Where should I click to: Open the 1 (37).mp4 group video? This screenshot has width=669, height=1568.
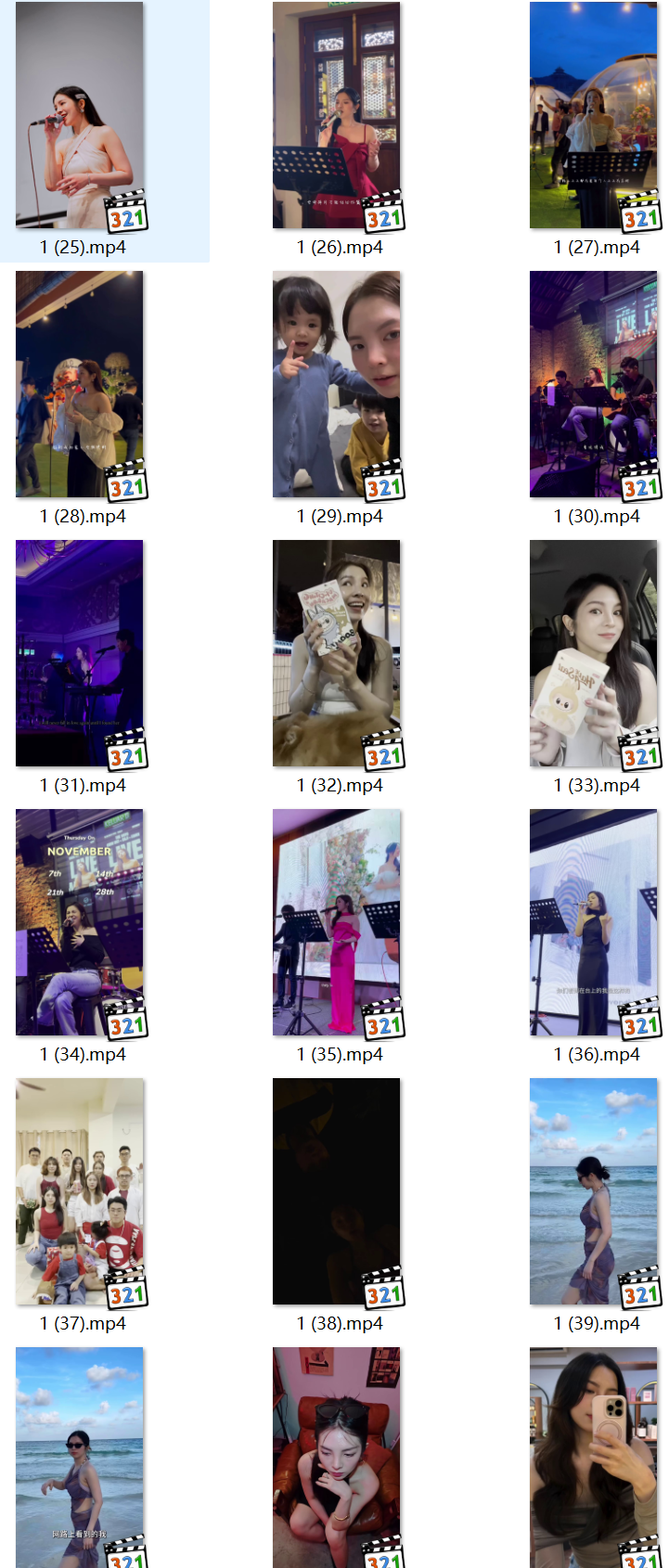(80, 1191)
